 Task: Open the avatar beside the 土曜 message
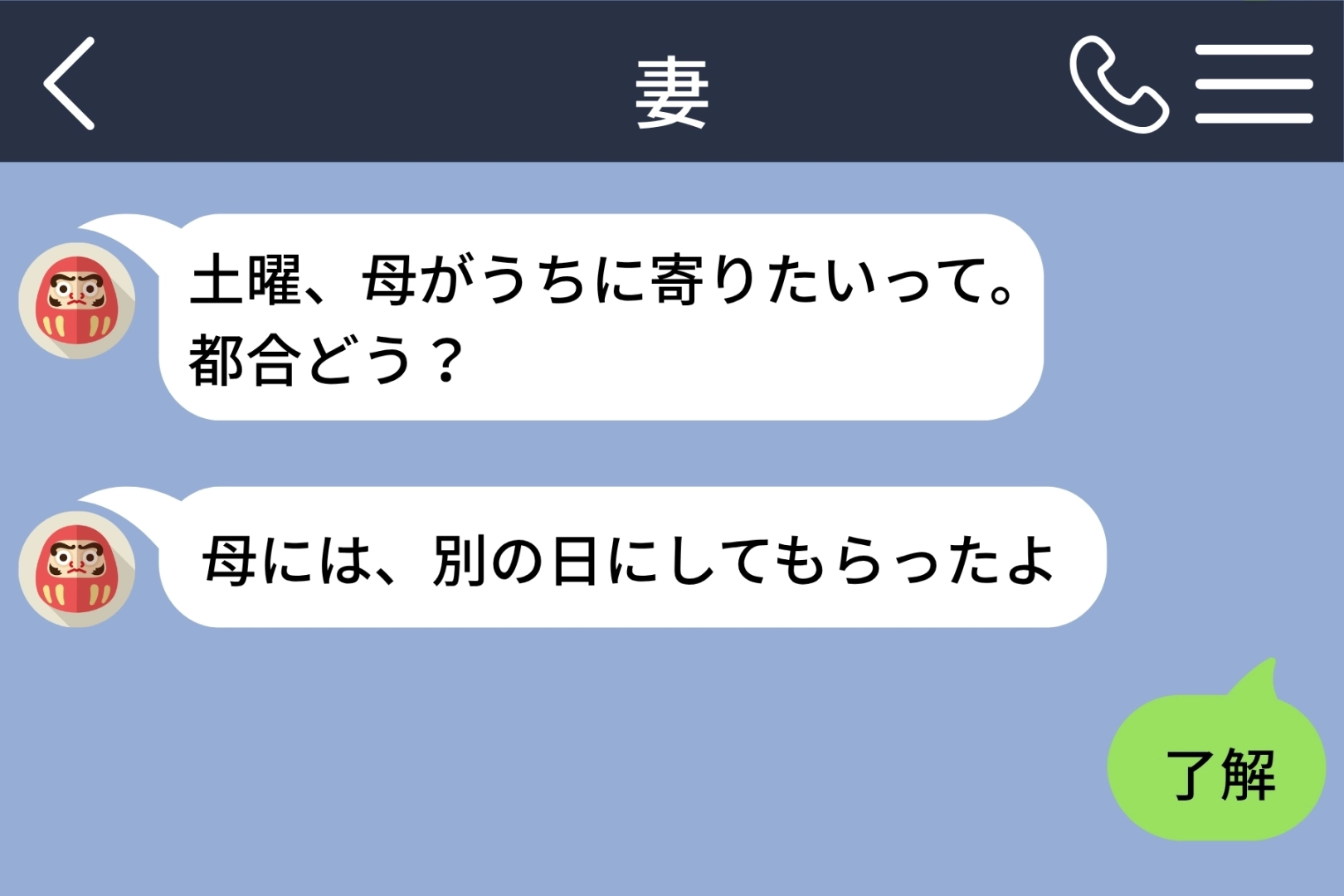coord(77,300)
